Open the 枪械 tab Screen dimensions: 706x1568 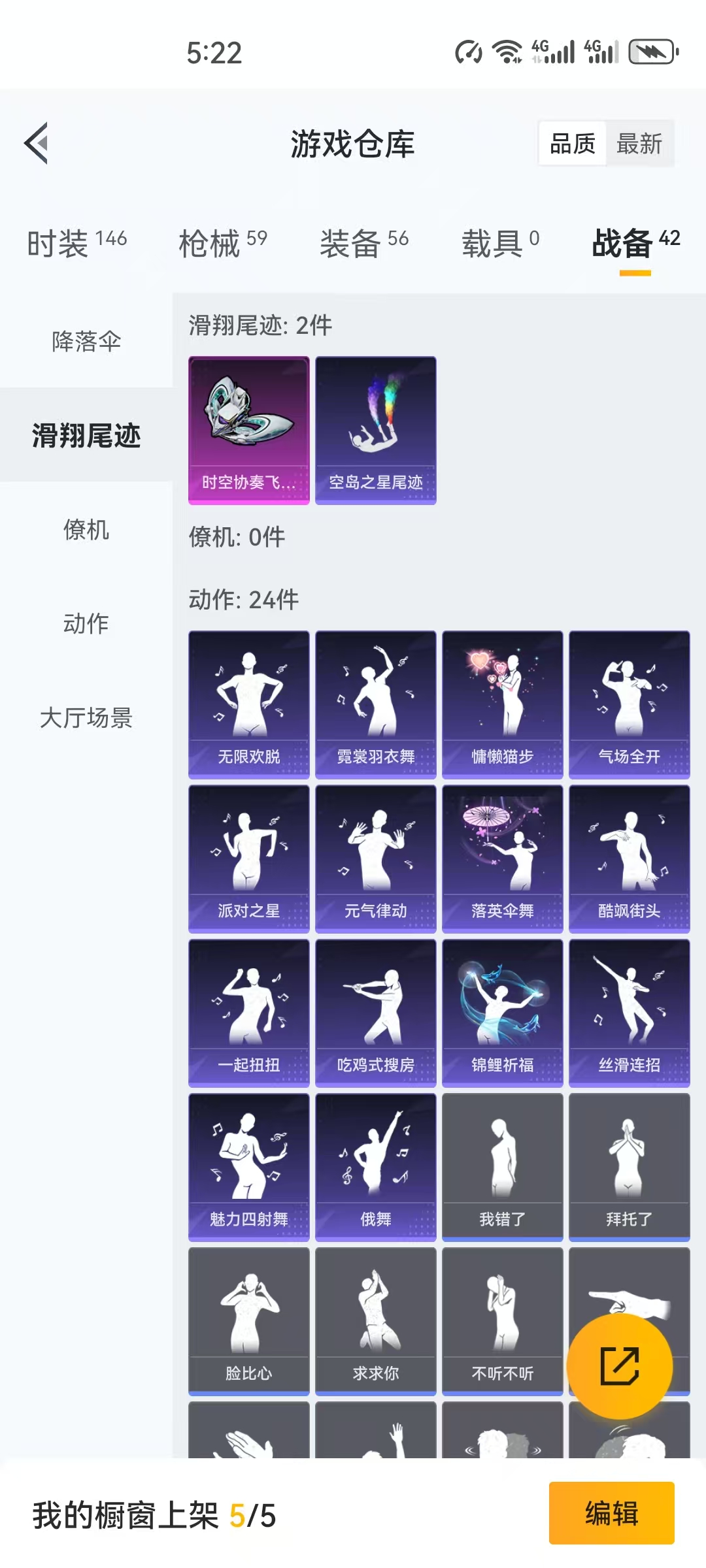point(223,242)
